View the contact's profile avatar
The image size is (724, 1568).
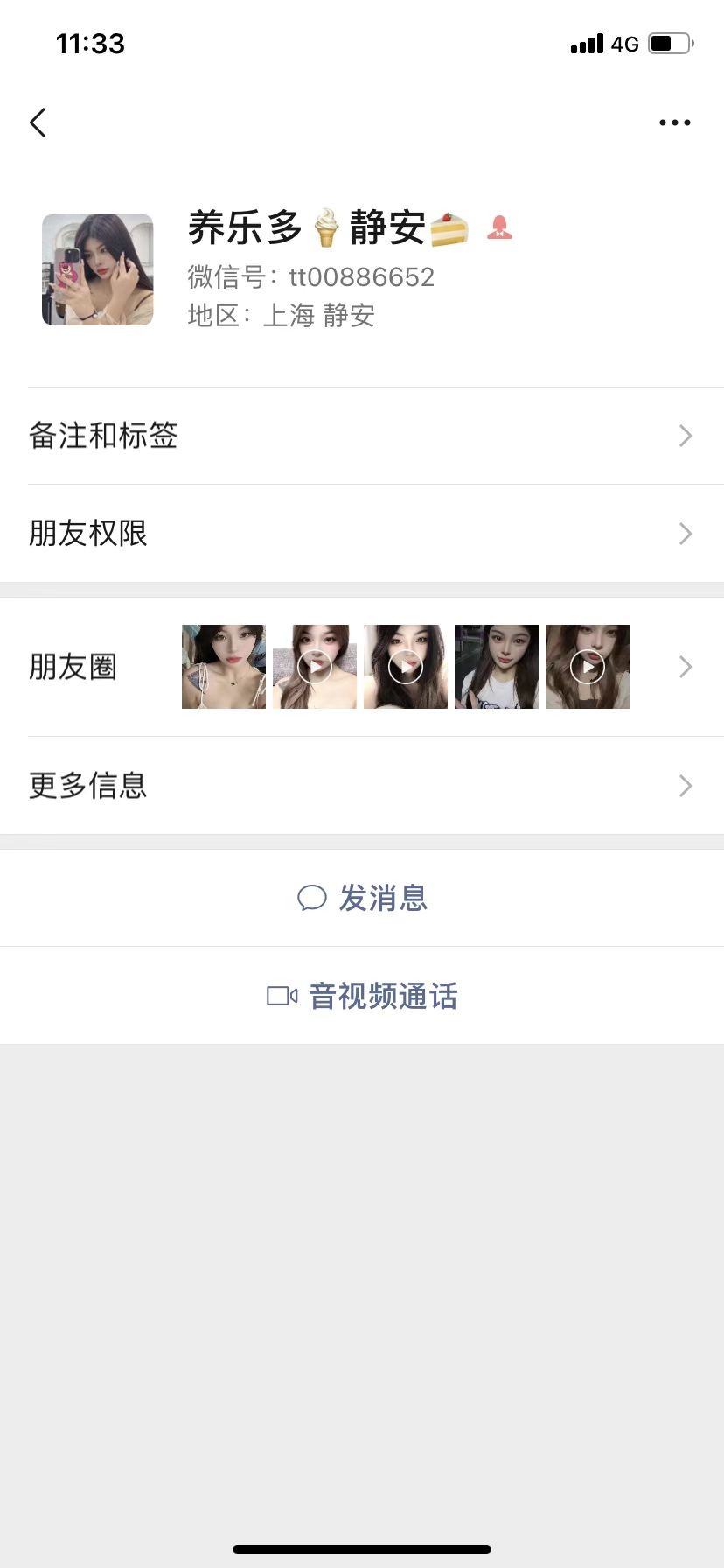[x=98, y=269]
